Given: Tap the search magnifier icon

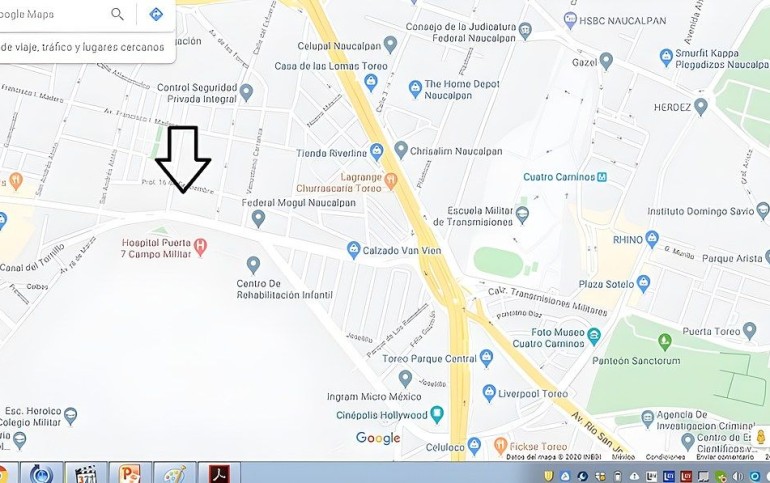Looking at the screenshot, I should tap(118, 14).
